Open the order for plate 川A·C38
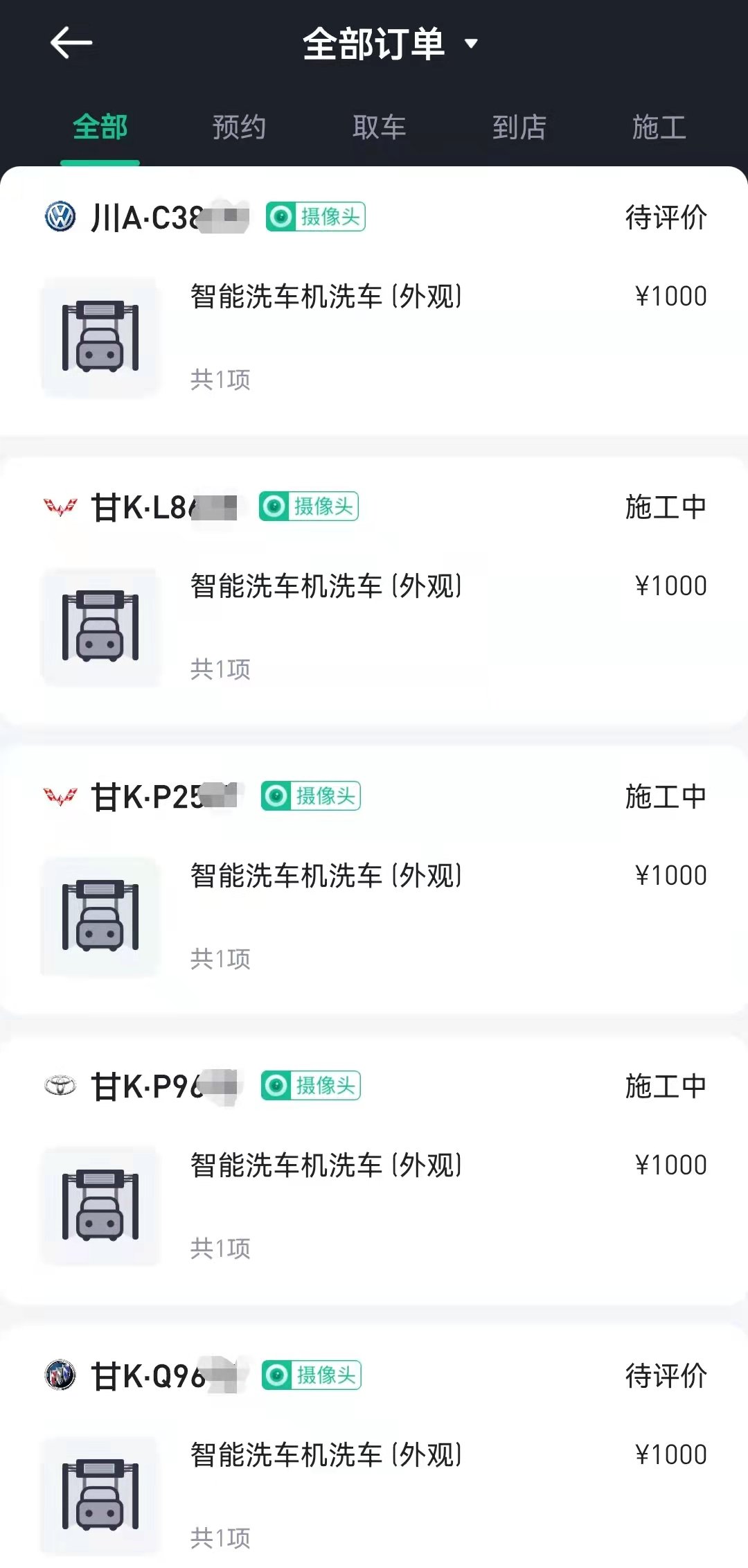748x1568 pixels. tap(374, 326)
